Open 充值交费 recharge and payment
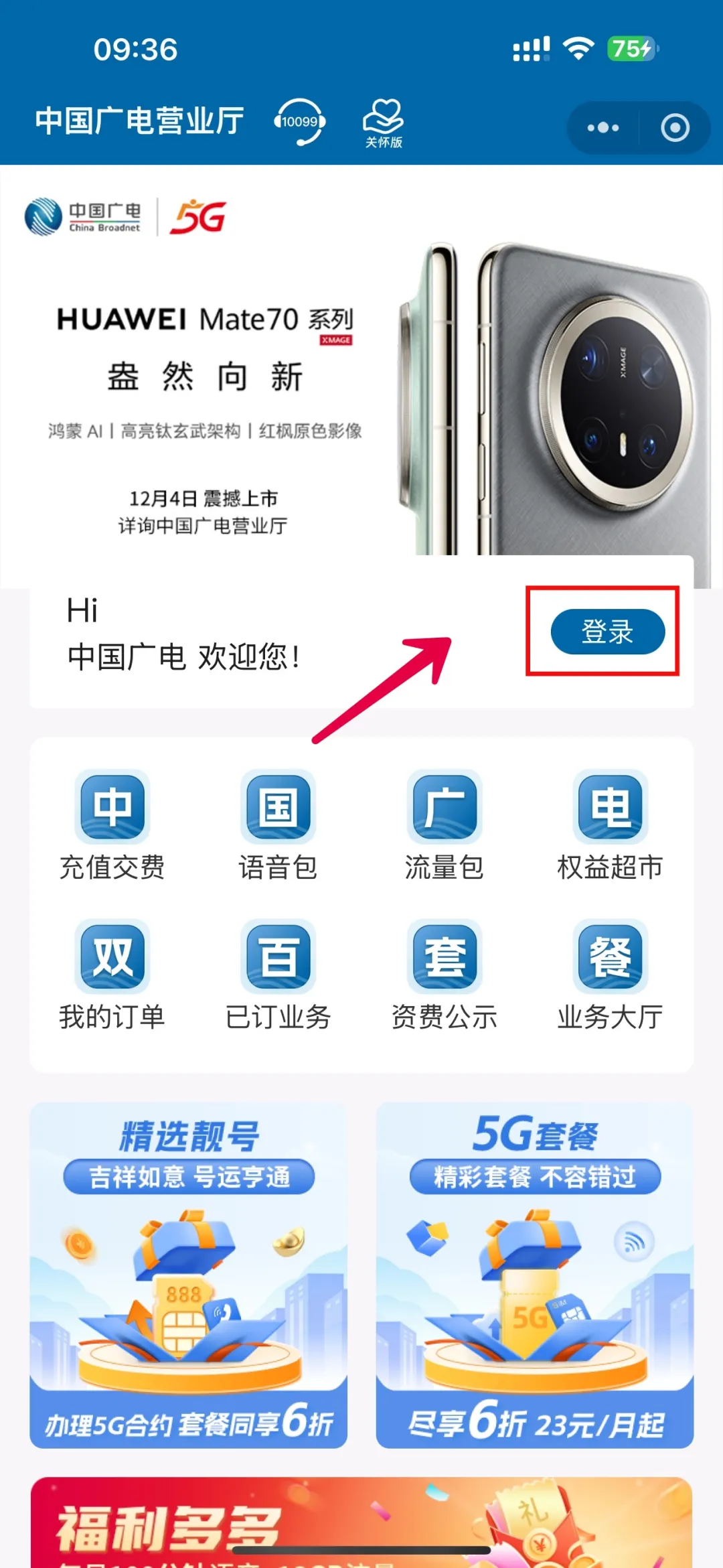 112,825
